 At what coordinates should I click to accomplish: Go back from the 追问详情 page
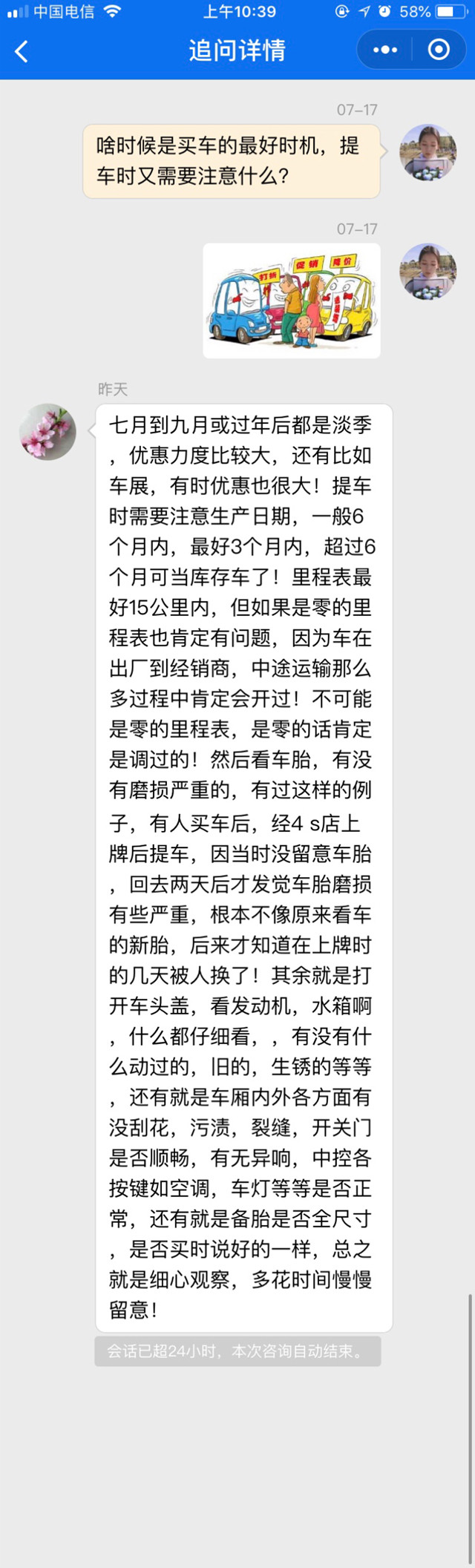pyautogui.click(x=22, y=51)
